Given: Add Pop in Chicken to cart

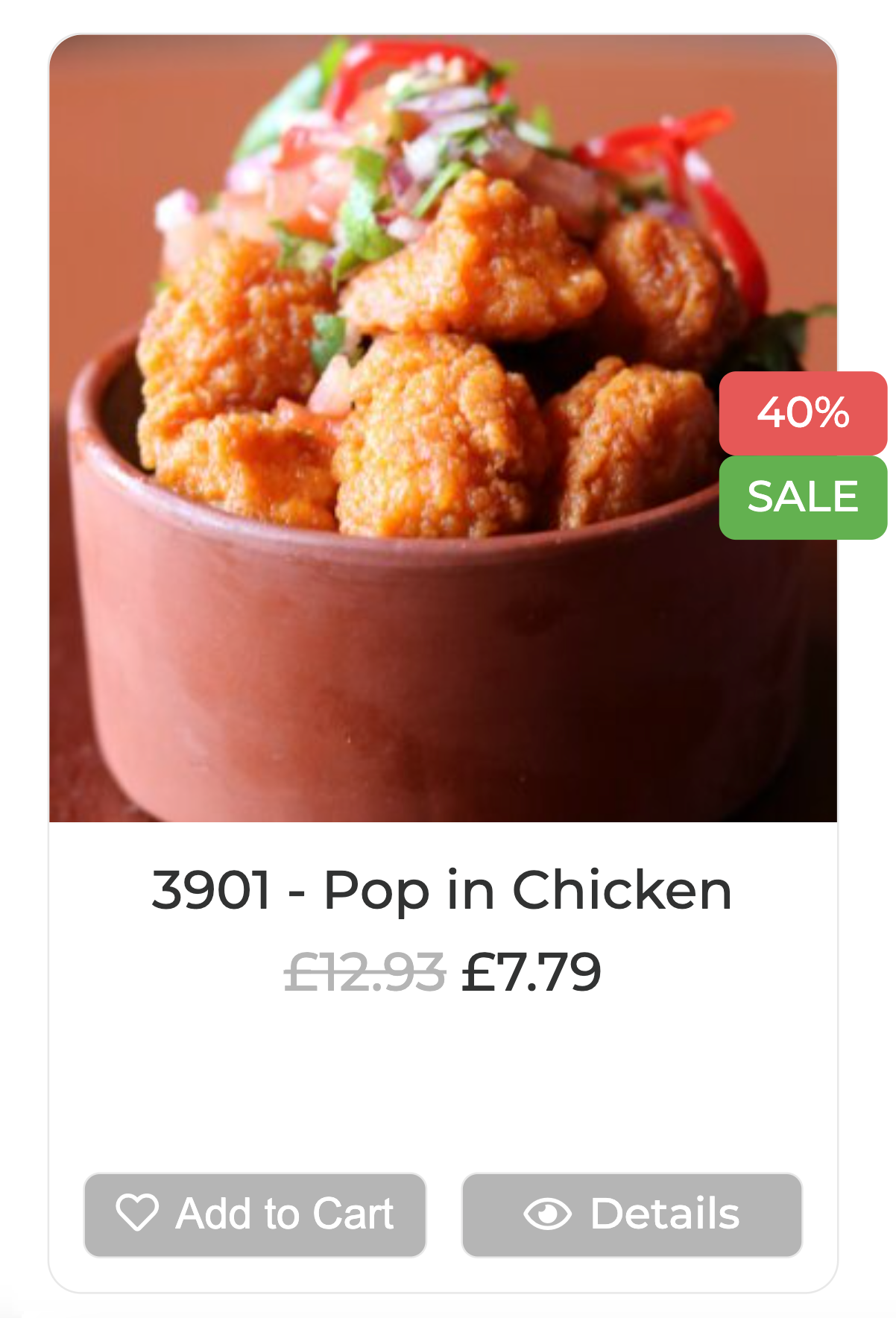Looking at the screenshot, I should (255, 1214).
